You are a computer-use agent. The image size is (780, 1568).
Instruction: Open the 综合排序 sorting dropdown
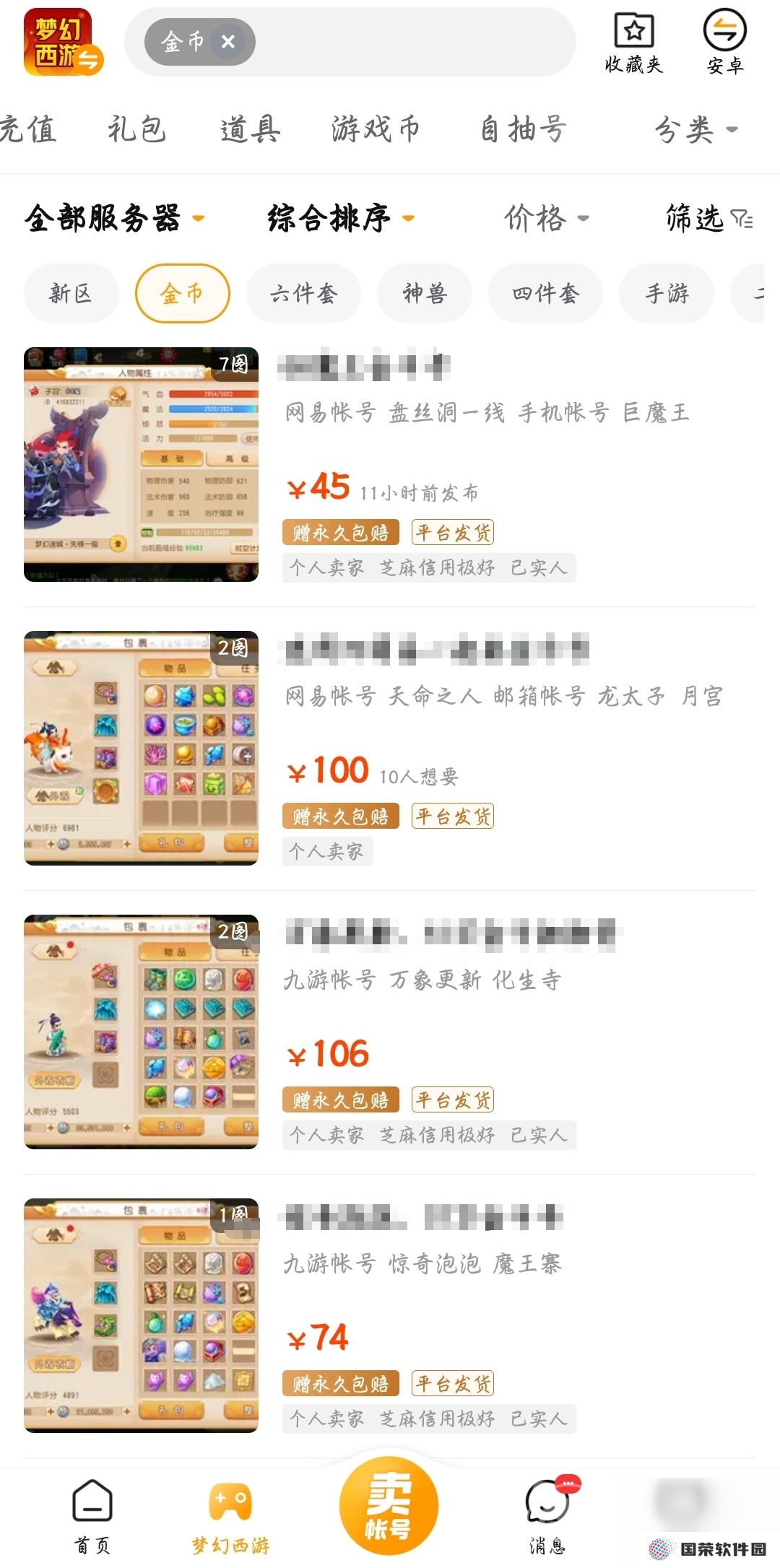click(x=340, y=218)
